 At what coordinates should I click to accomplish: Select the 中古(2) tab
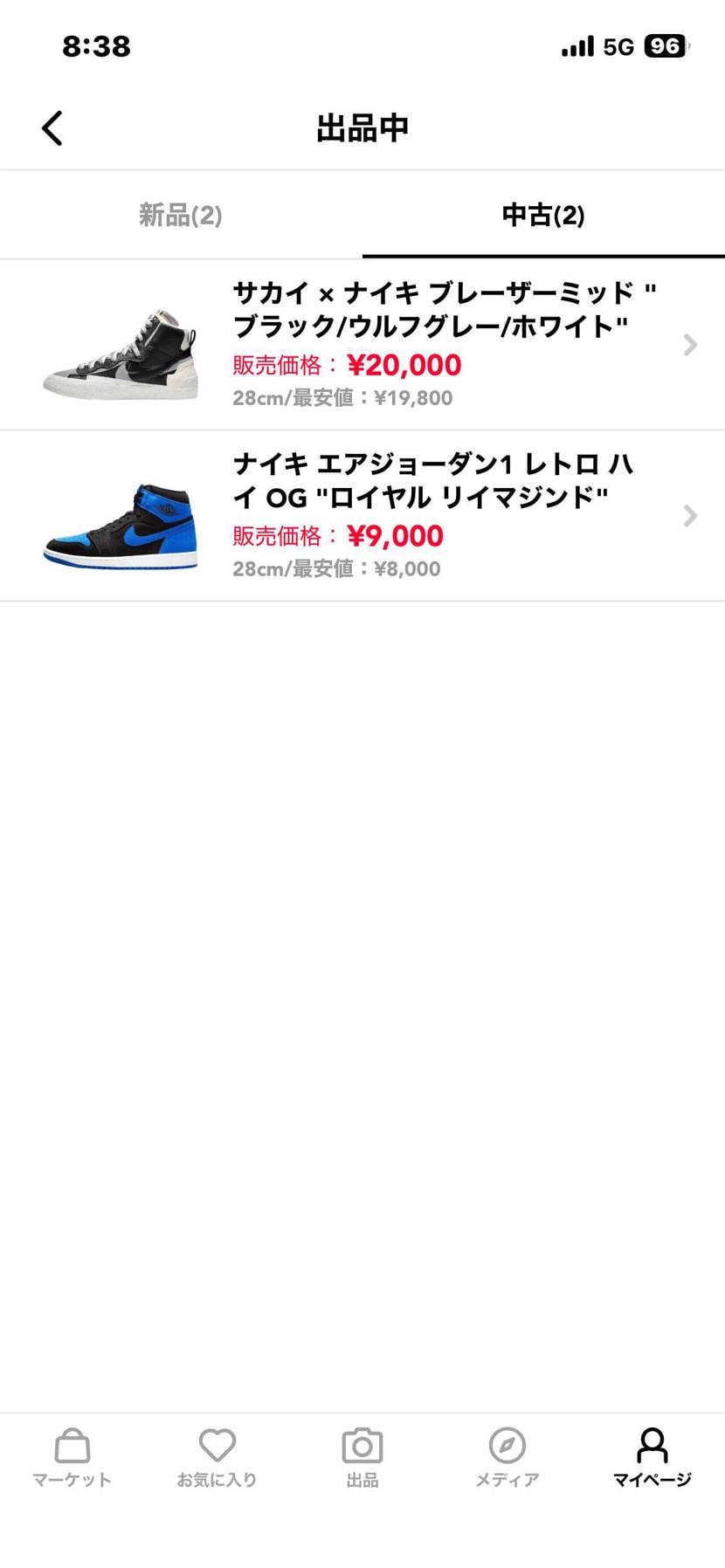(542, 215)
